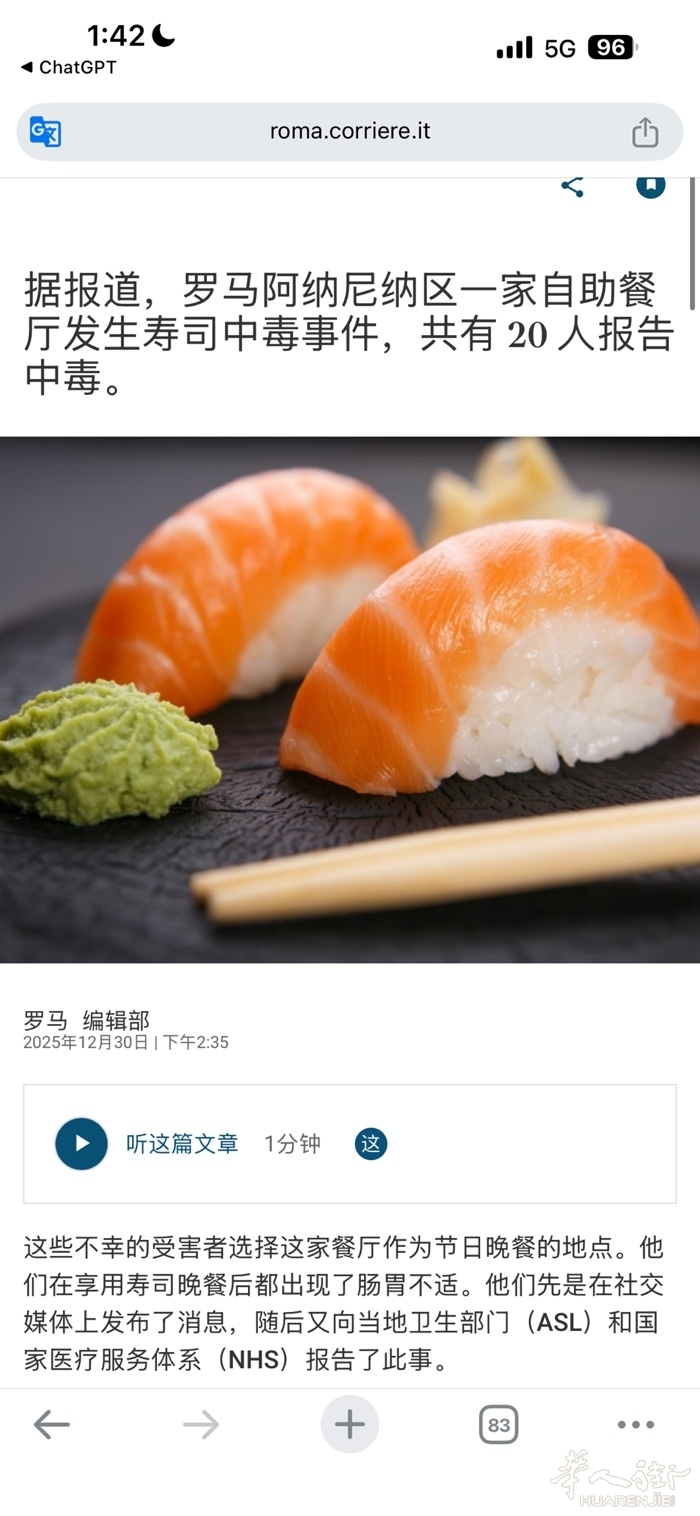Viewport: 700px width, 1516px height.
Task: Share this sushi poisoning article
Action: (x=572, y=186)
